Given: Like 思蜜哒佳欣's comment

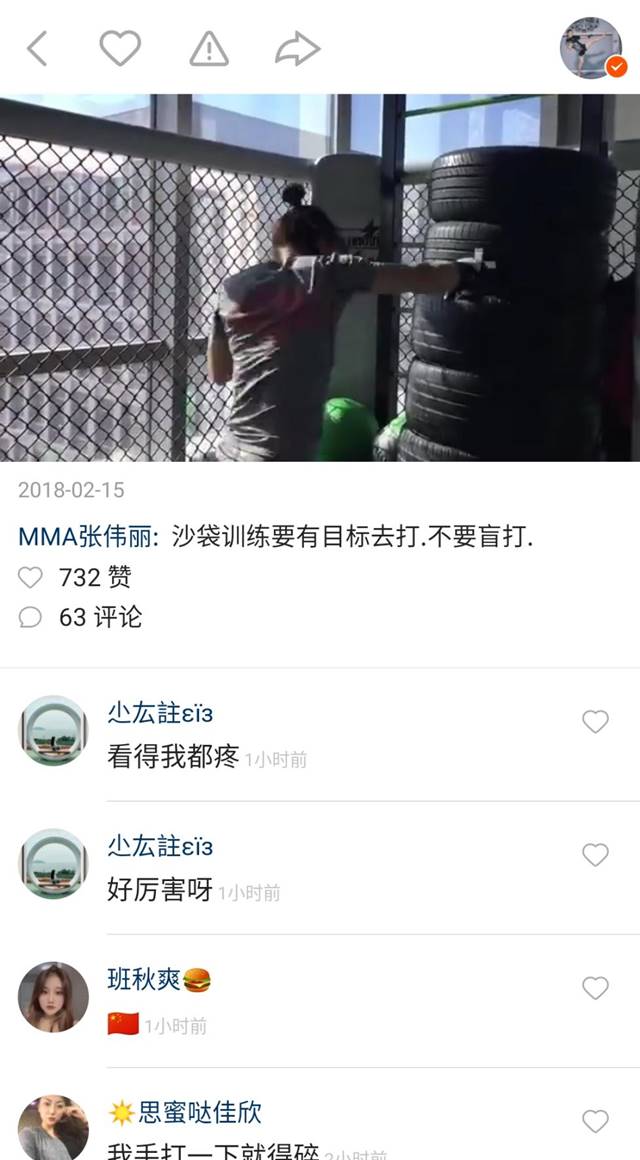Looking at the screenshot, I should [595, 1121].
